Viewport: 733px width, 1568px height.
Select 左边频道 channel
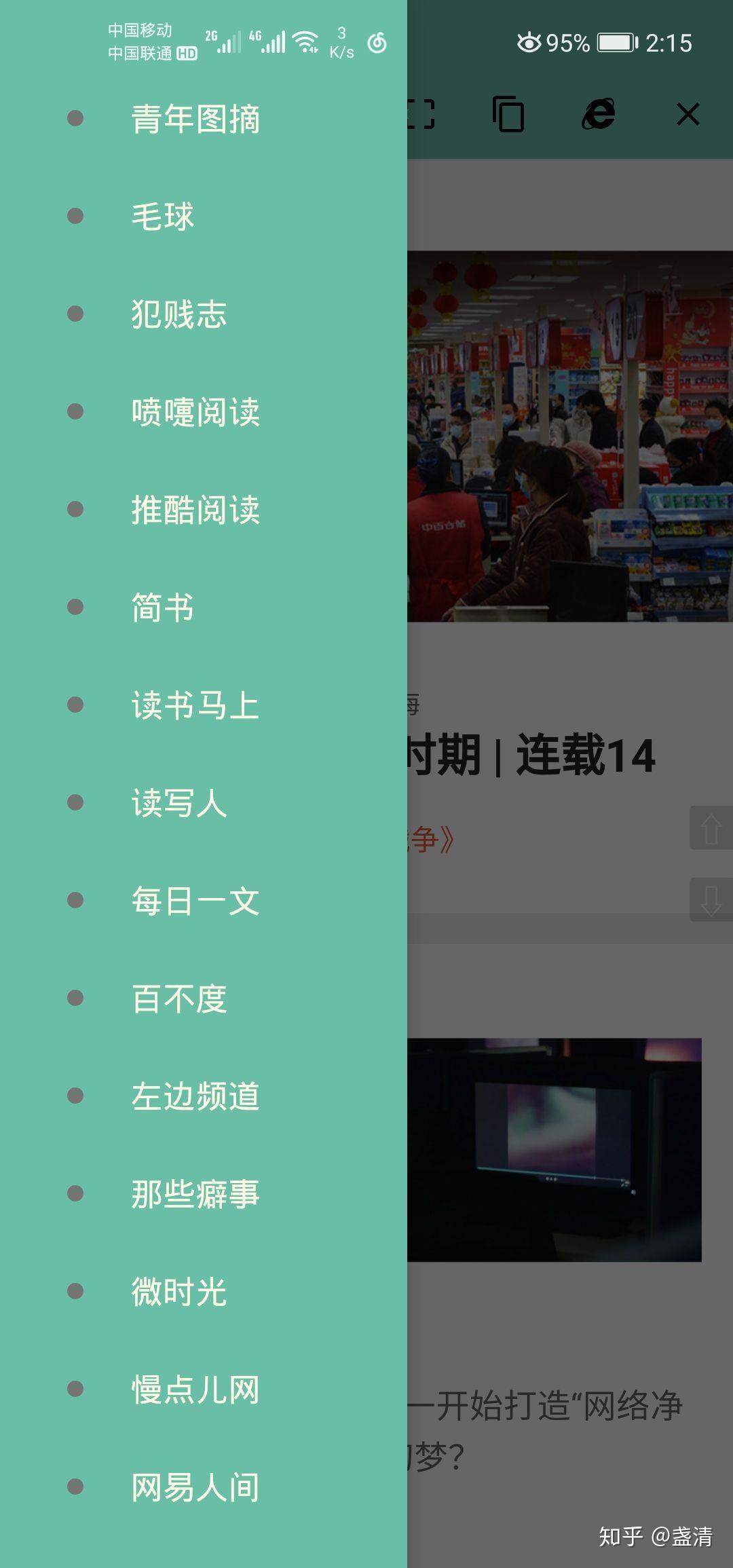195,1096
